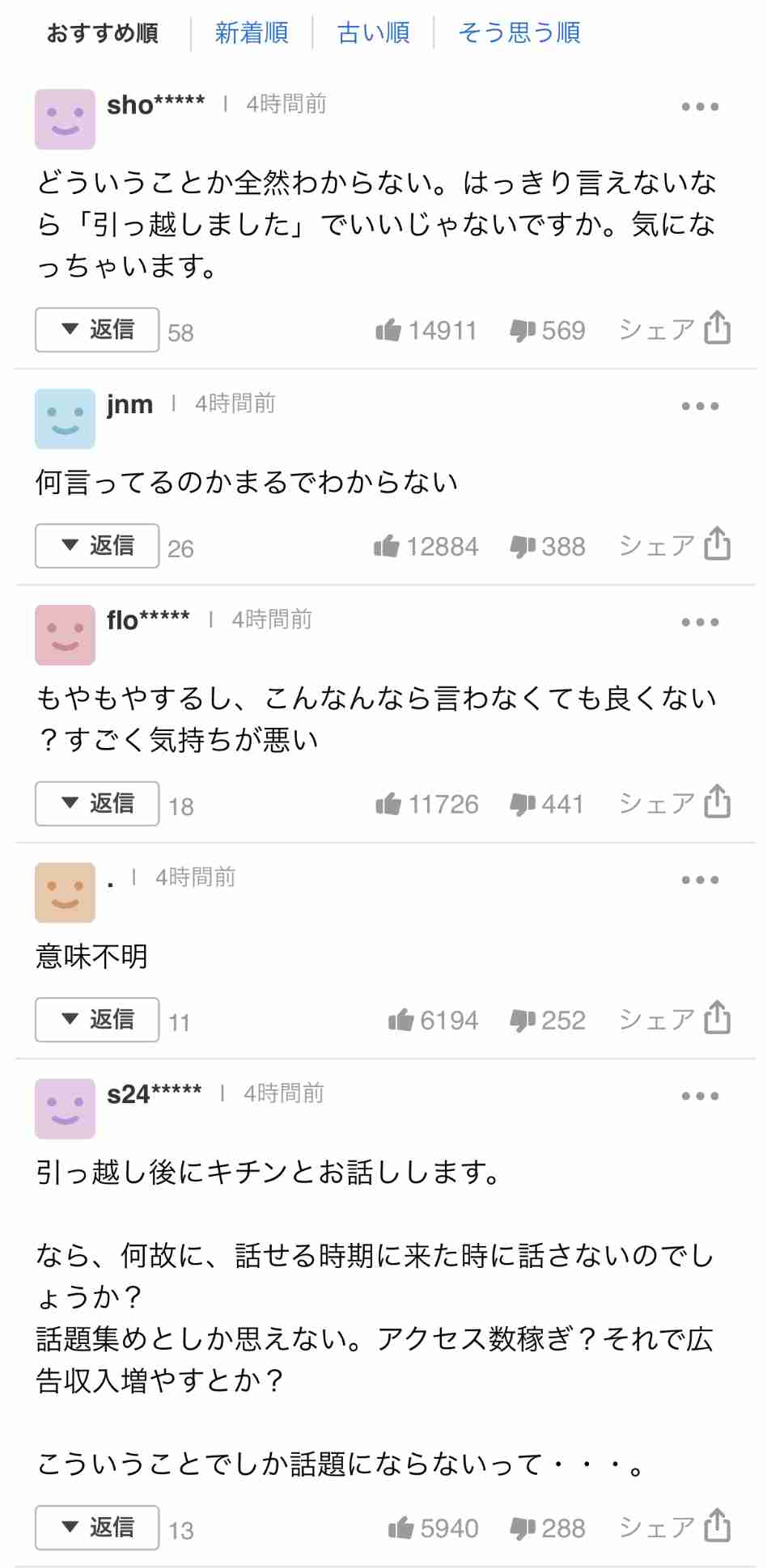This screenshot has height=1568, width=767.
Task: Expand replies to the 意味不明 comment
Action: (x=97, y=1020)
